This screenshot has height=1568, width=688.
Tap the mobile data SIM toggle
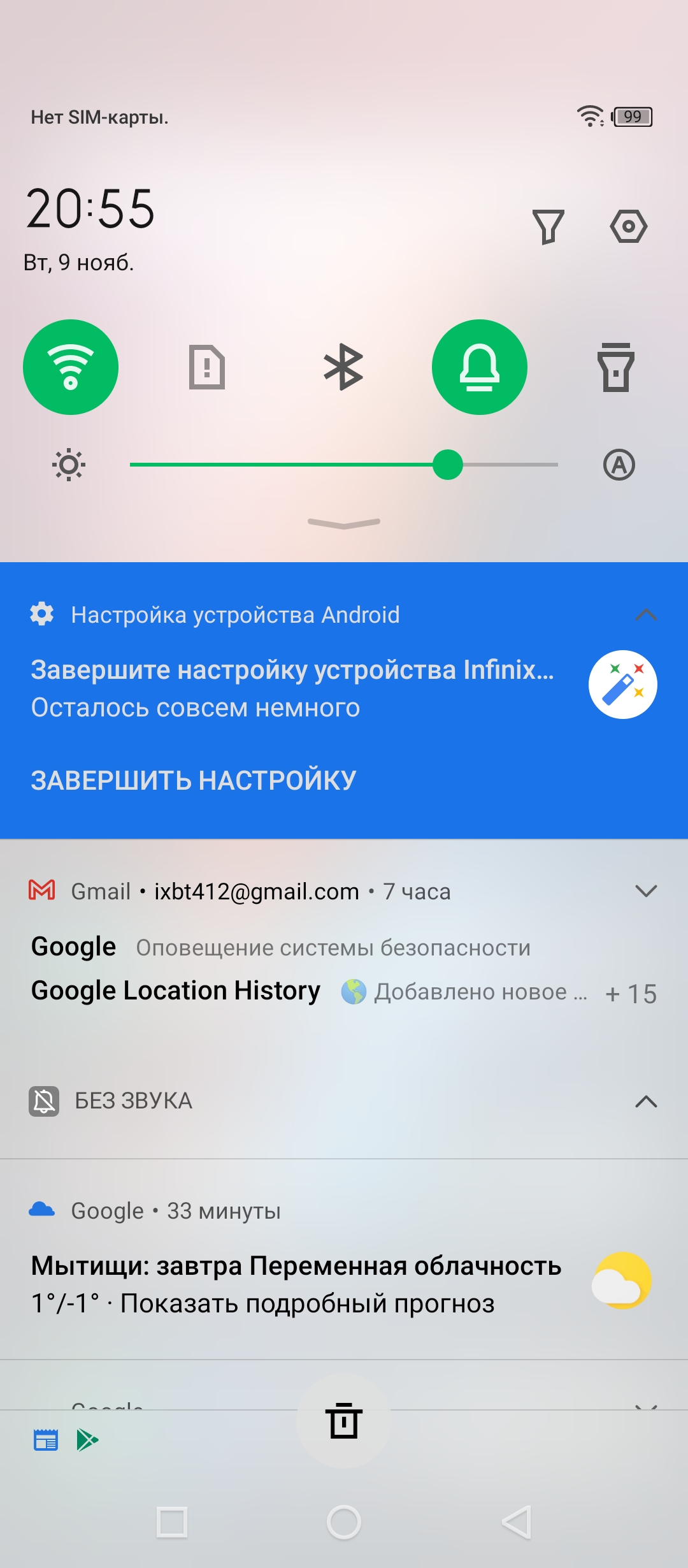click(x=207, y=367)
